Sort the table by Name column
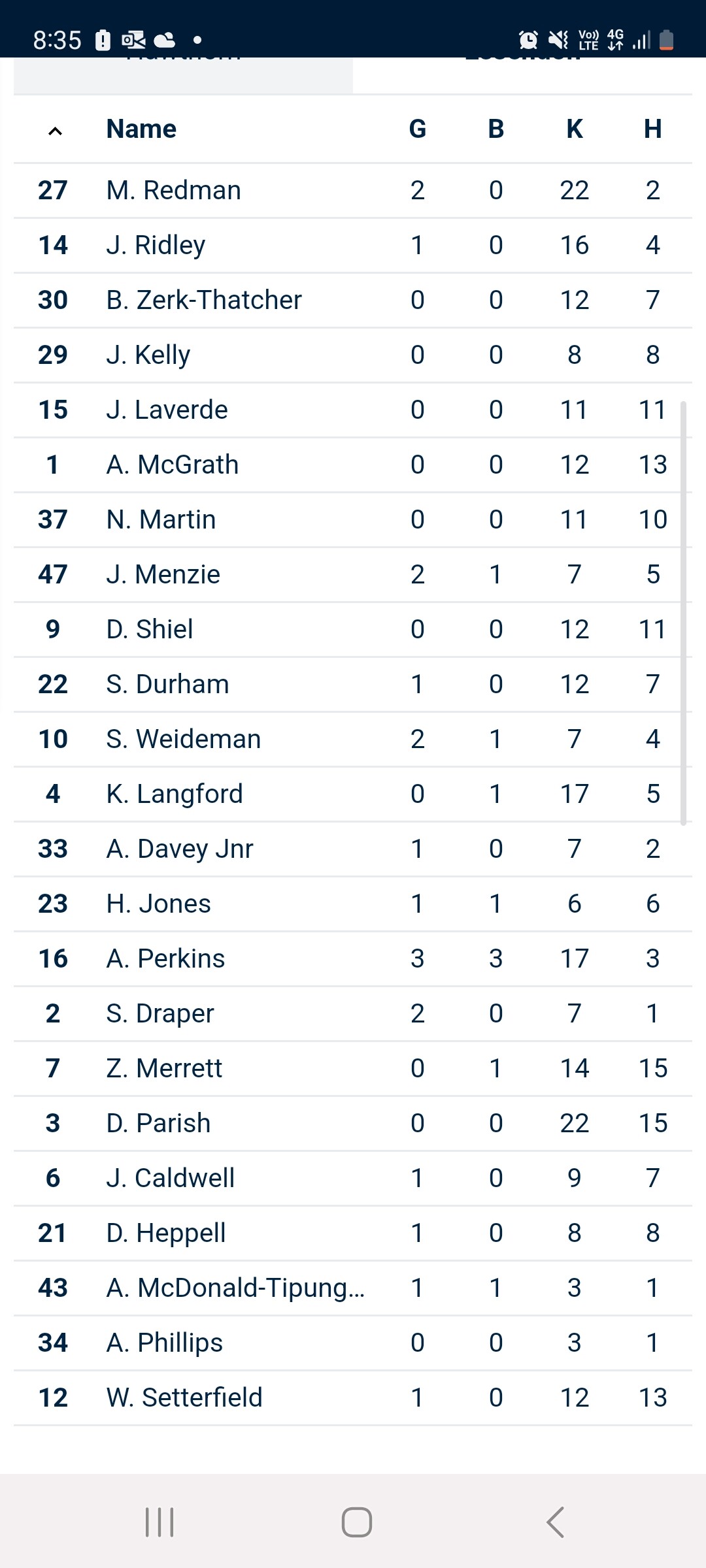The image size is (706, 1568). point(141,129)
